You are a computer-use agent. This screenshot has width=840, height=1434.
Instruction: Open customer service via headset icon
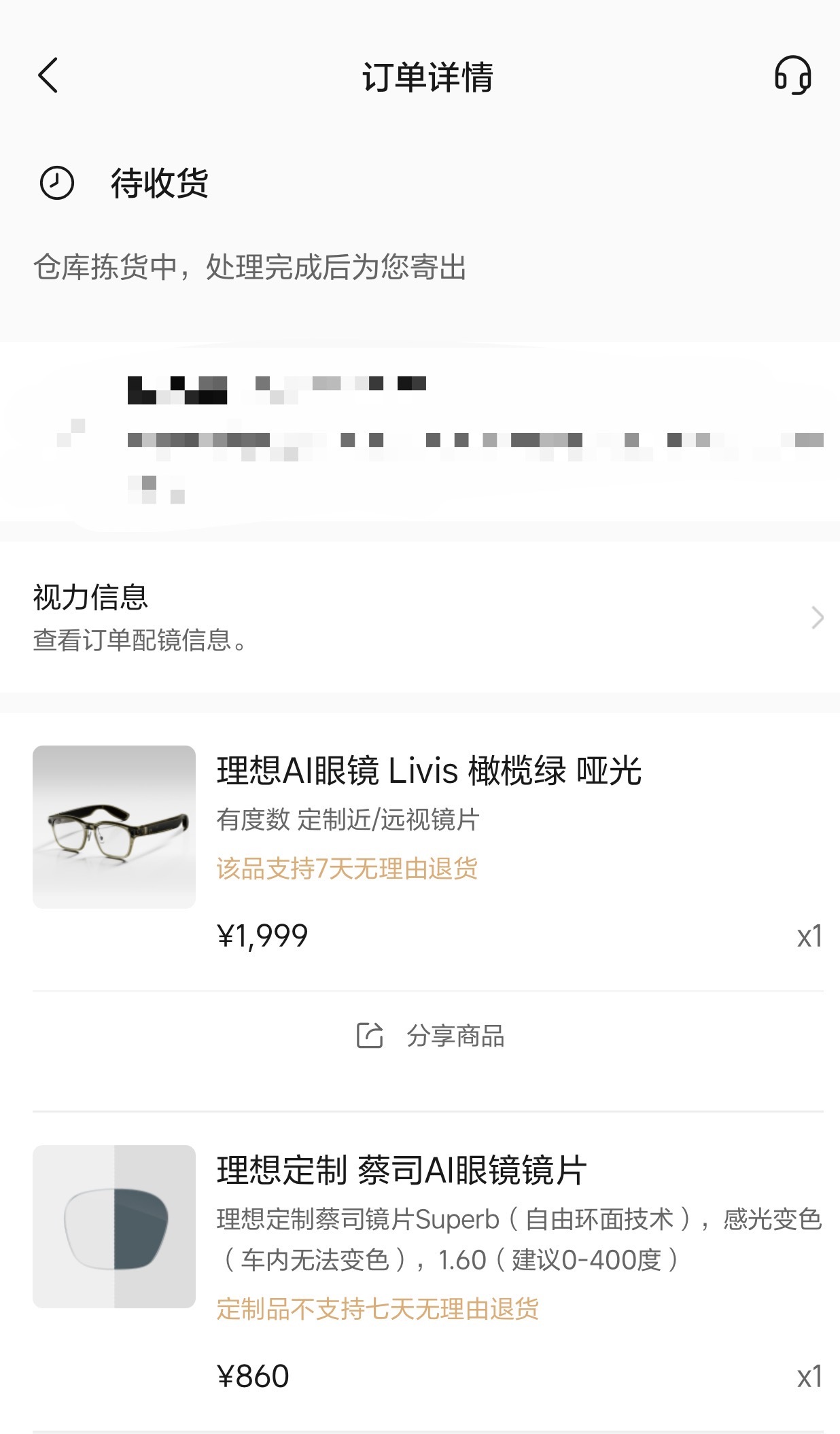794,77
